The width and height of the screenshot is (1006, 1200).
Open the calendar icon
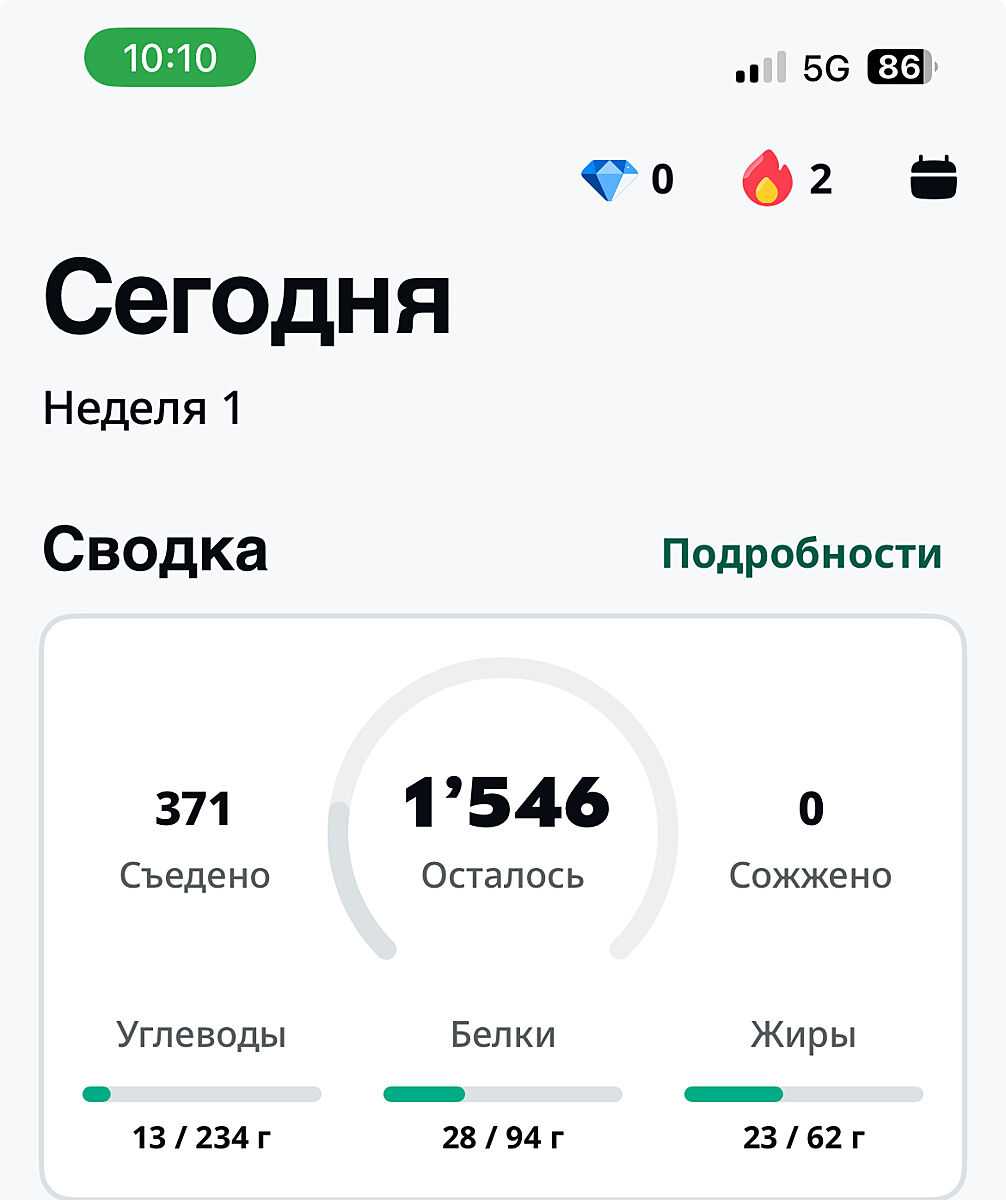934,180
